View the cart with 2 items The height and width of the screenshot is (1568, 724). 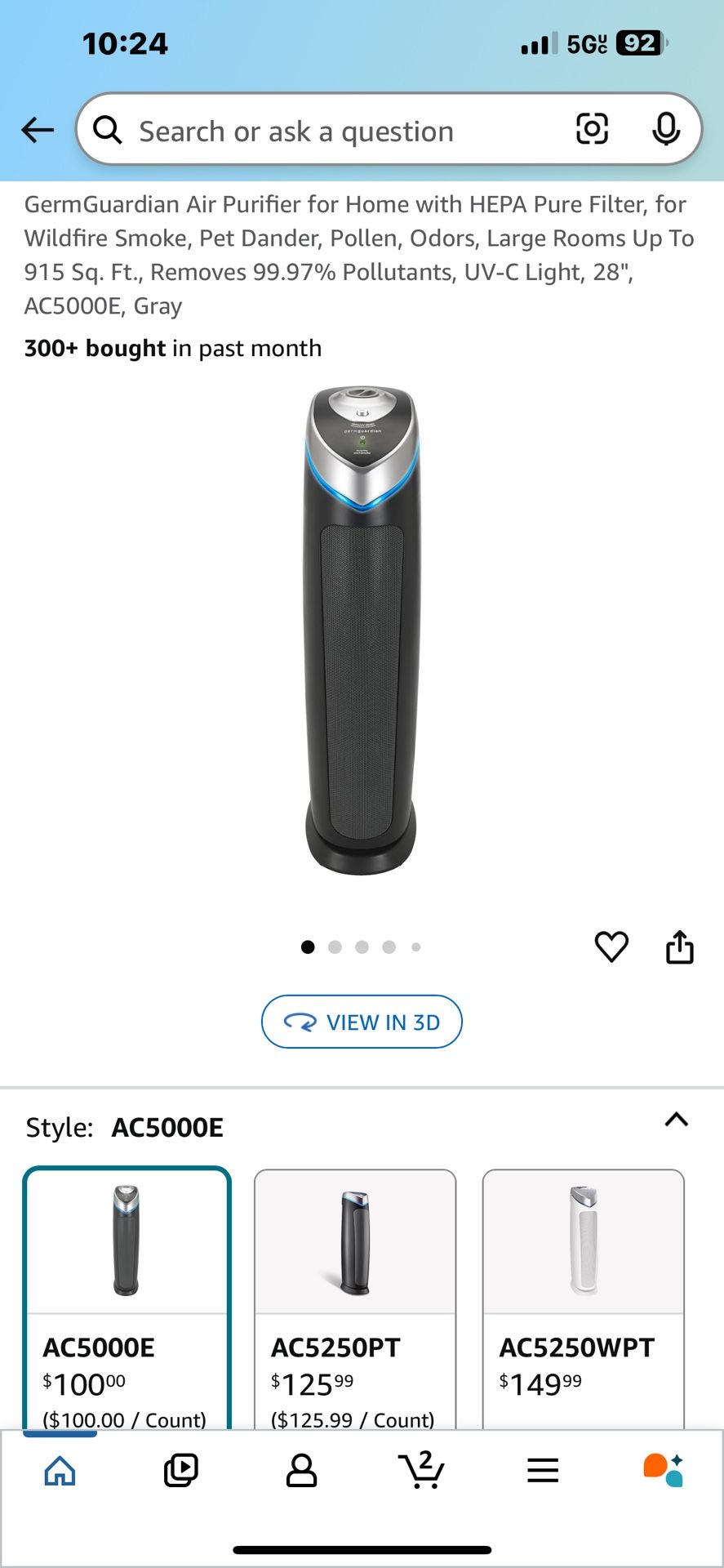(422, 1471)
